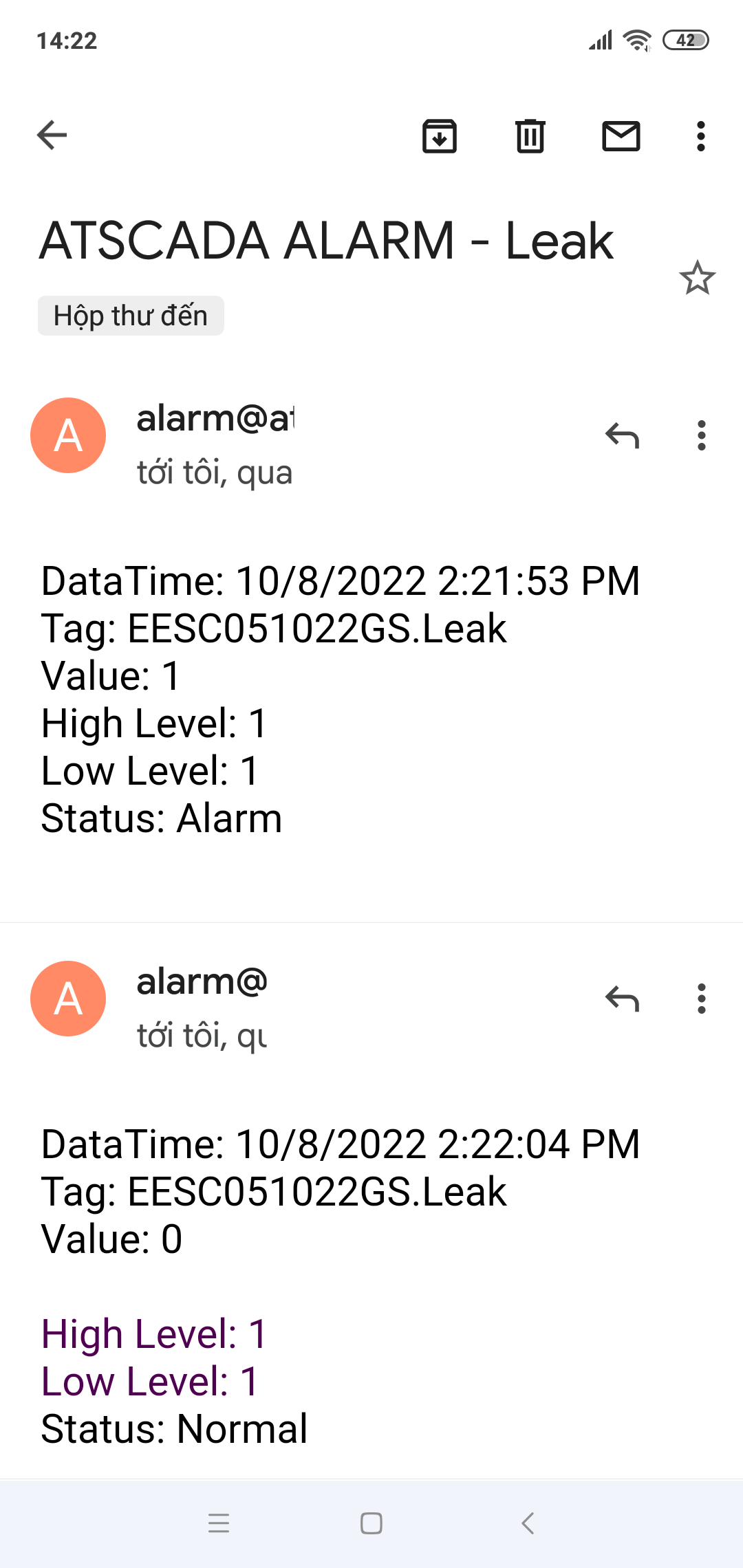
Task: Tap the Hộp thư đến label chip
Action: pyautogui.click(x=131, y=316)
